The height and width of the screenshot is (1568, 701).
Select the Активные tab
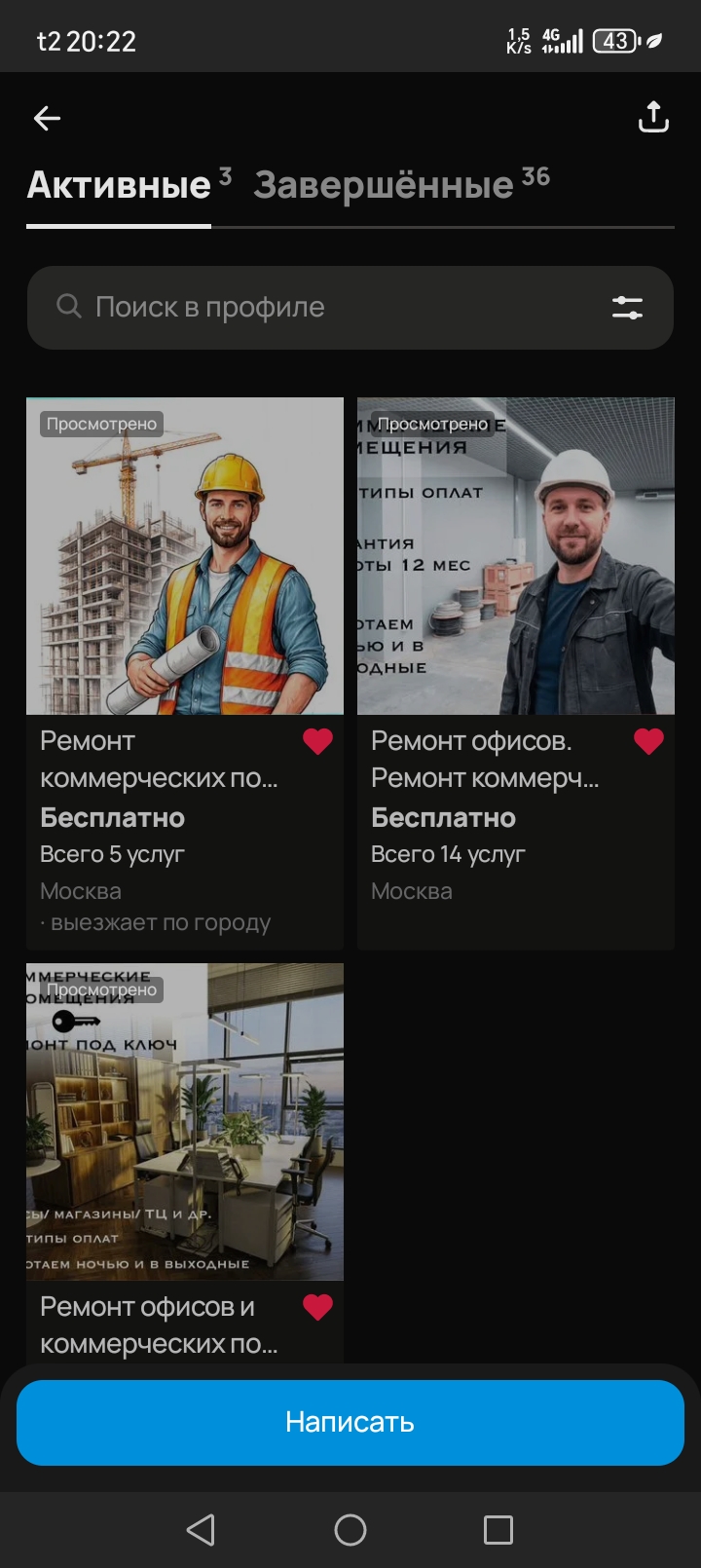[119, 185]
